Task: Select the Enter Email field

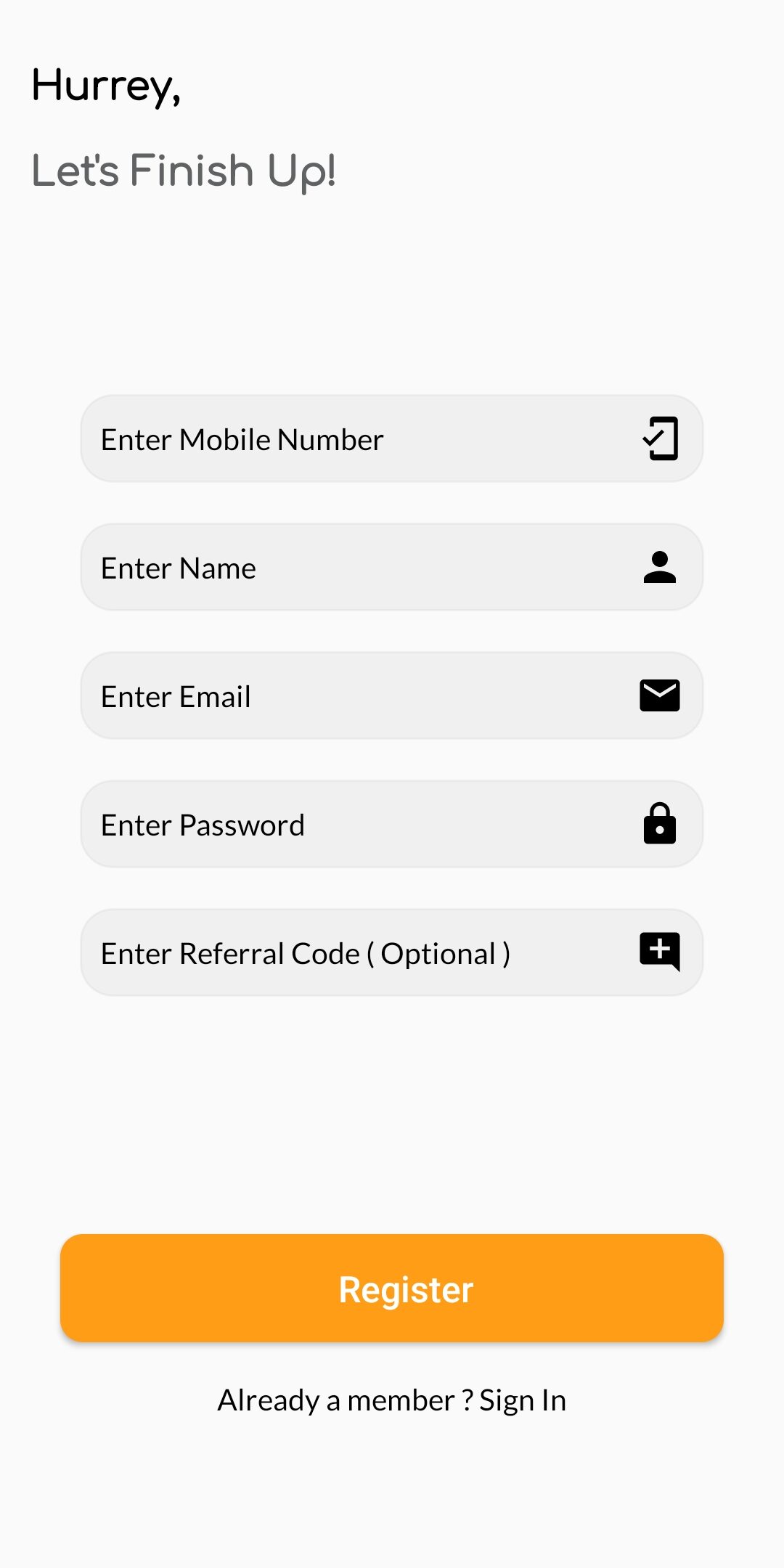Action: pyautogui.click(x=391, y=695)
